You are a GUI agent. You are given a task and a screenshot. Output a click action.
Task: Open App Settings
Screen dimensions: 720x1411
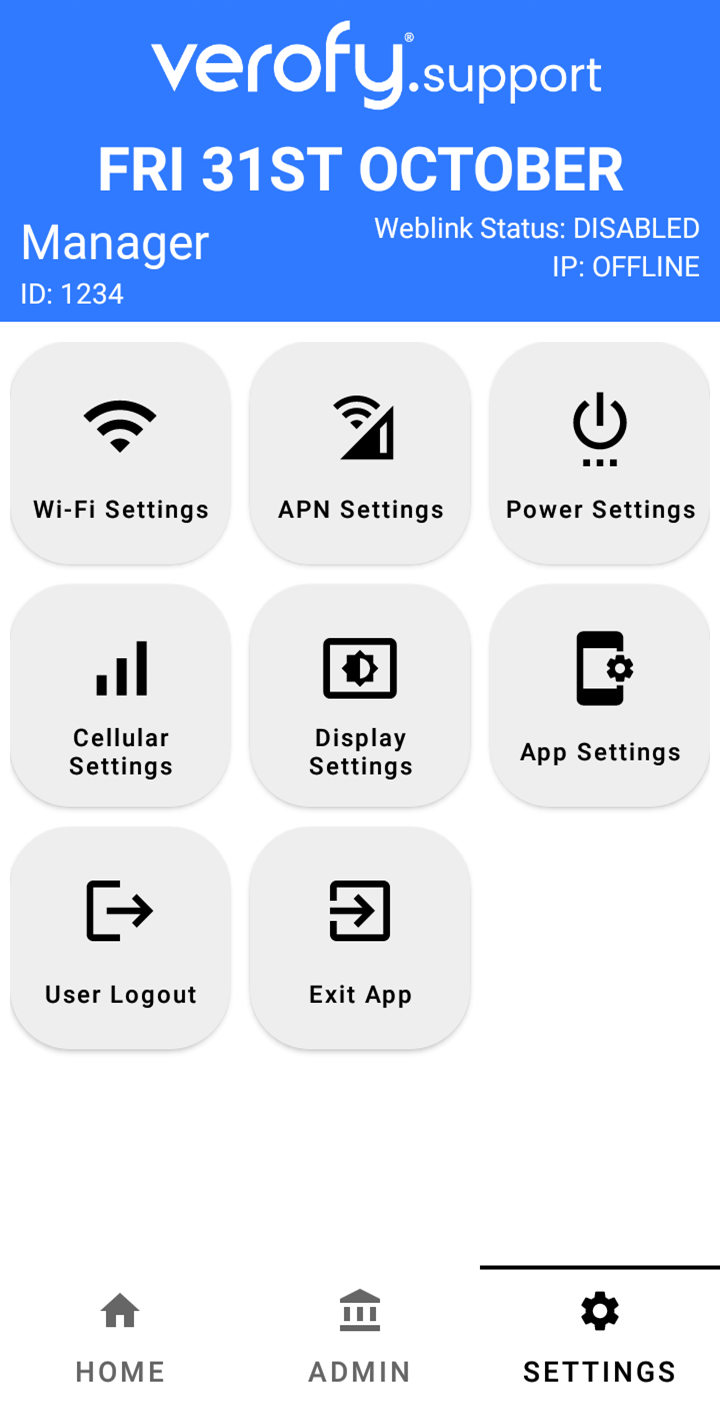tap(600, 696)
